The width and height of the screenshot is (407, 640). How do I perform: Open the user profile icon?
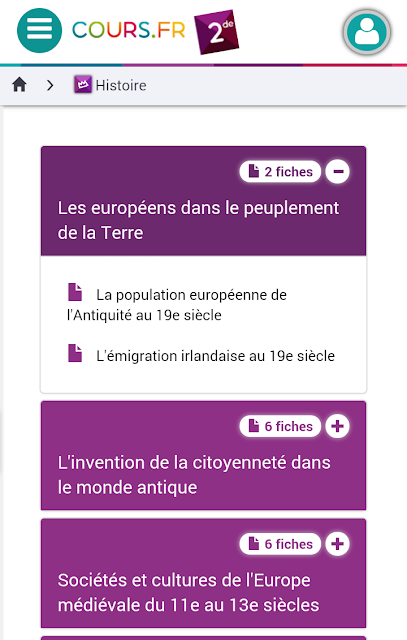[367, 32]
